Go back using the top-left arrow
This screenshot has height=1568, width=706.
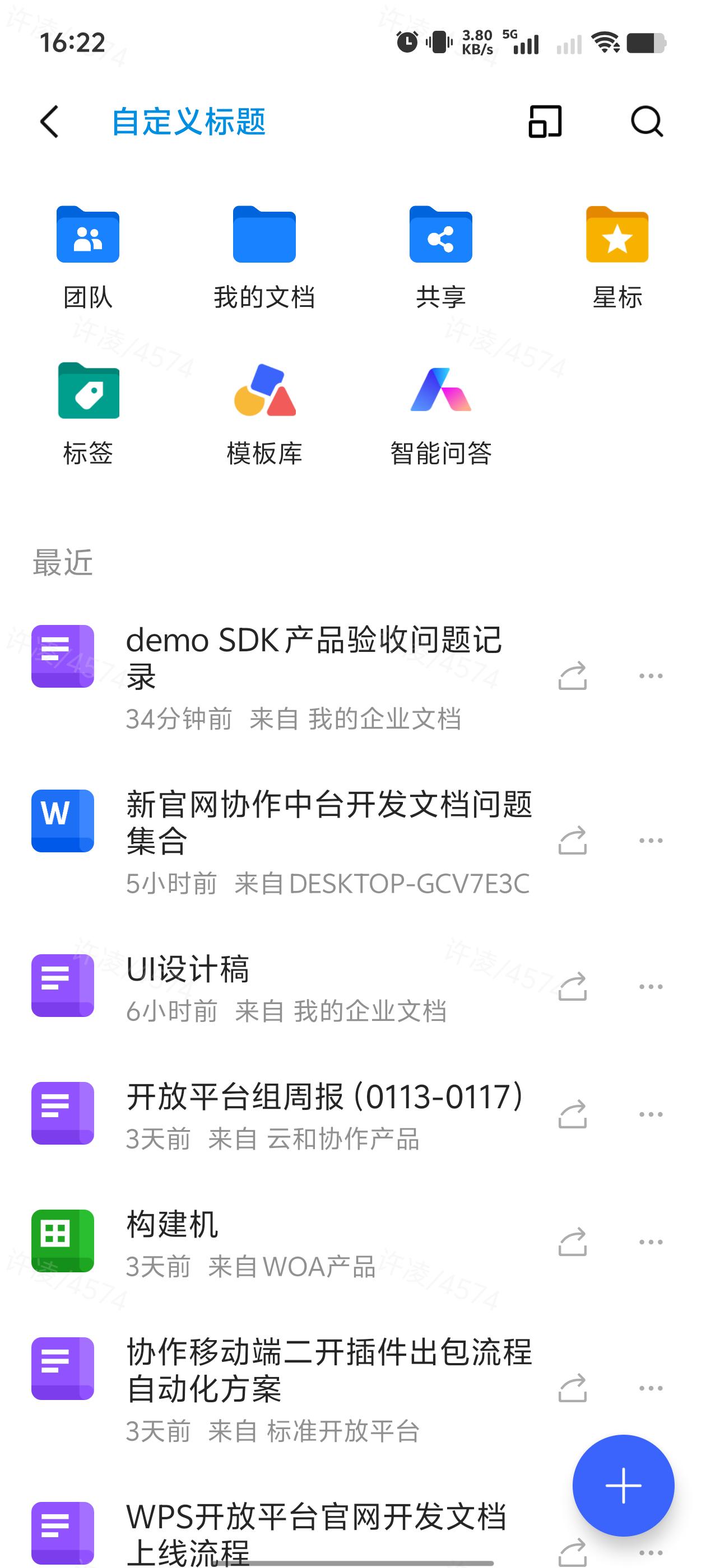(x=50, y=122)
